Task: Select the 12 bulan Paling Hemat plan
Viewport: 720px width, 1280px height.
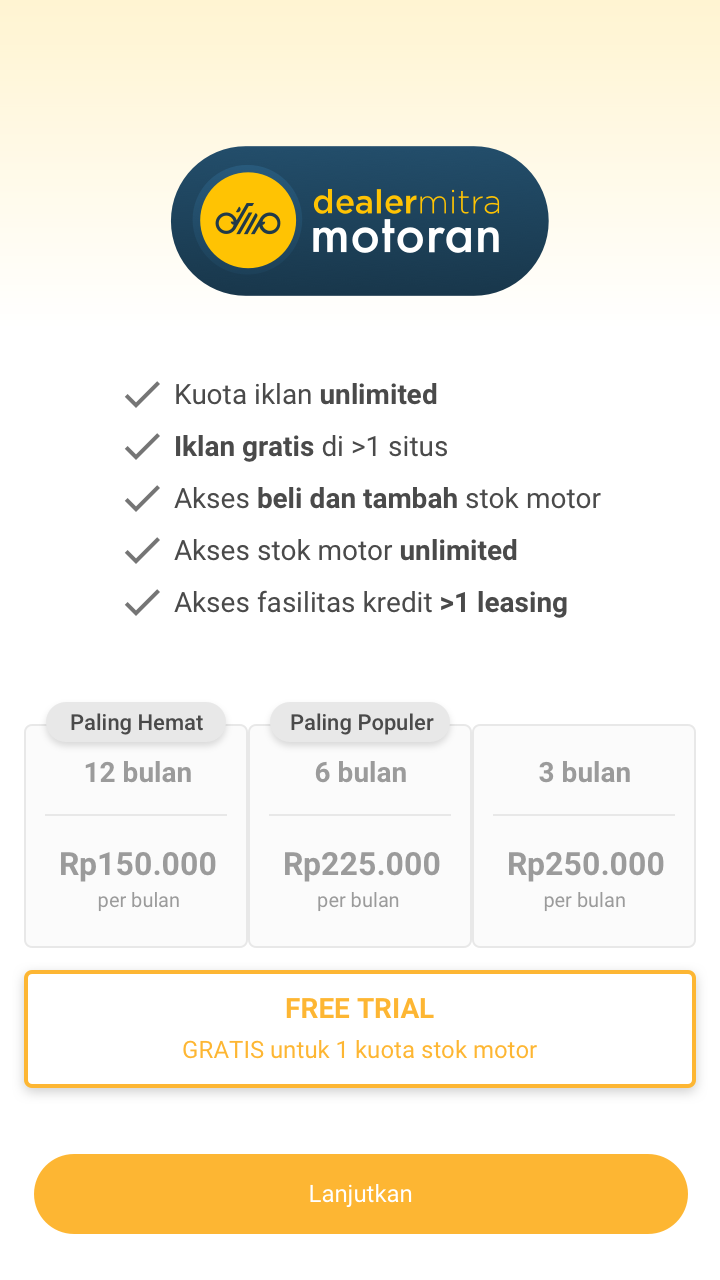Action: 136,836
